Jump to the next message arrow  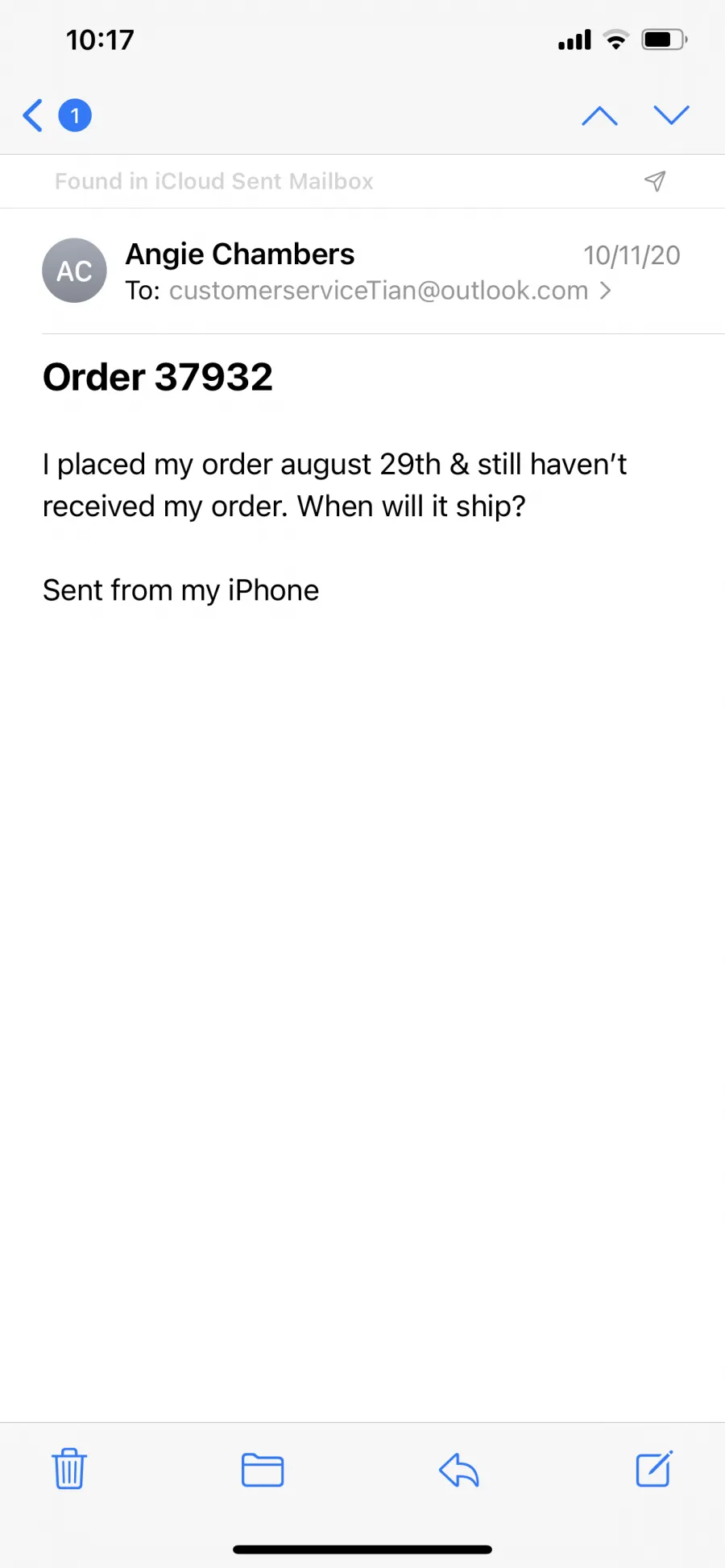(671, 115)
